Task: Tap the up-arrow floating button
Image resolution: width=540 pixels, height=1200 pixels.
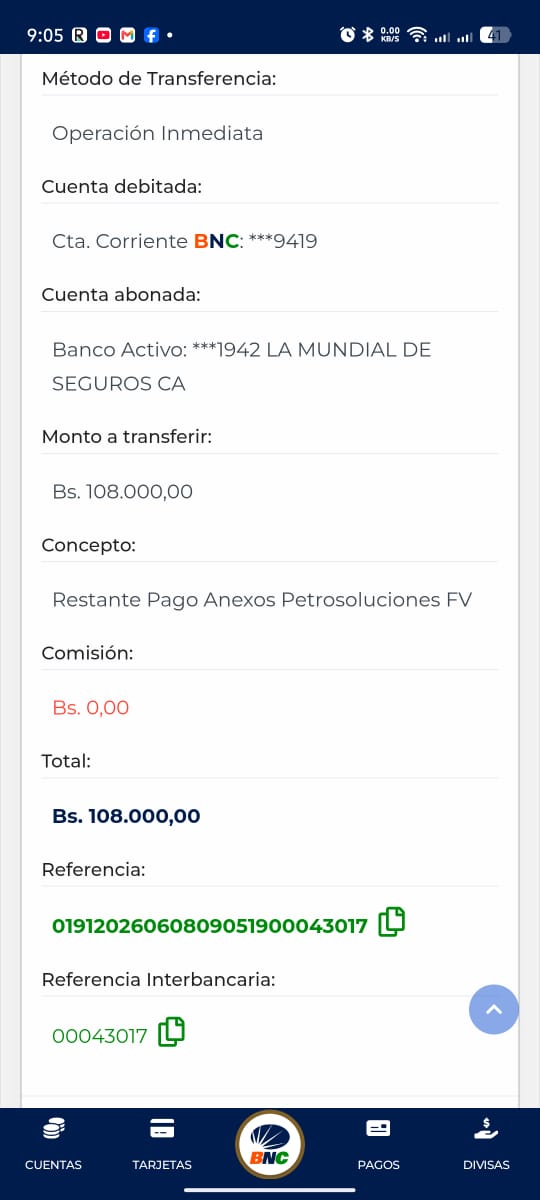Action: point(494,1009)
